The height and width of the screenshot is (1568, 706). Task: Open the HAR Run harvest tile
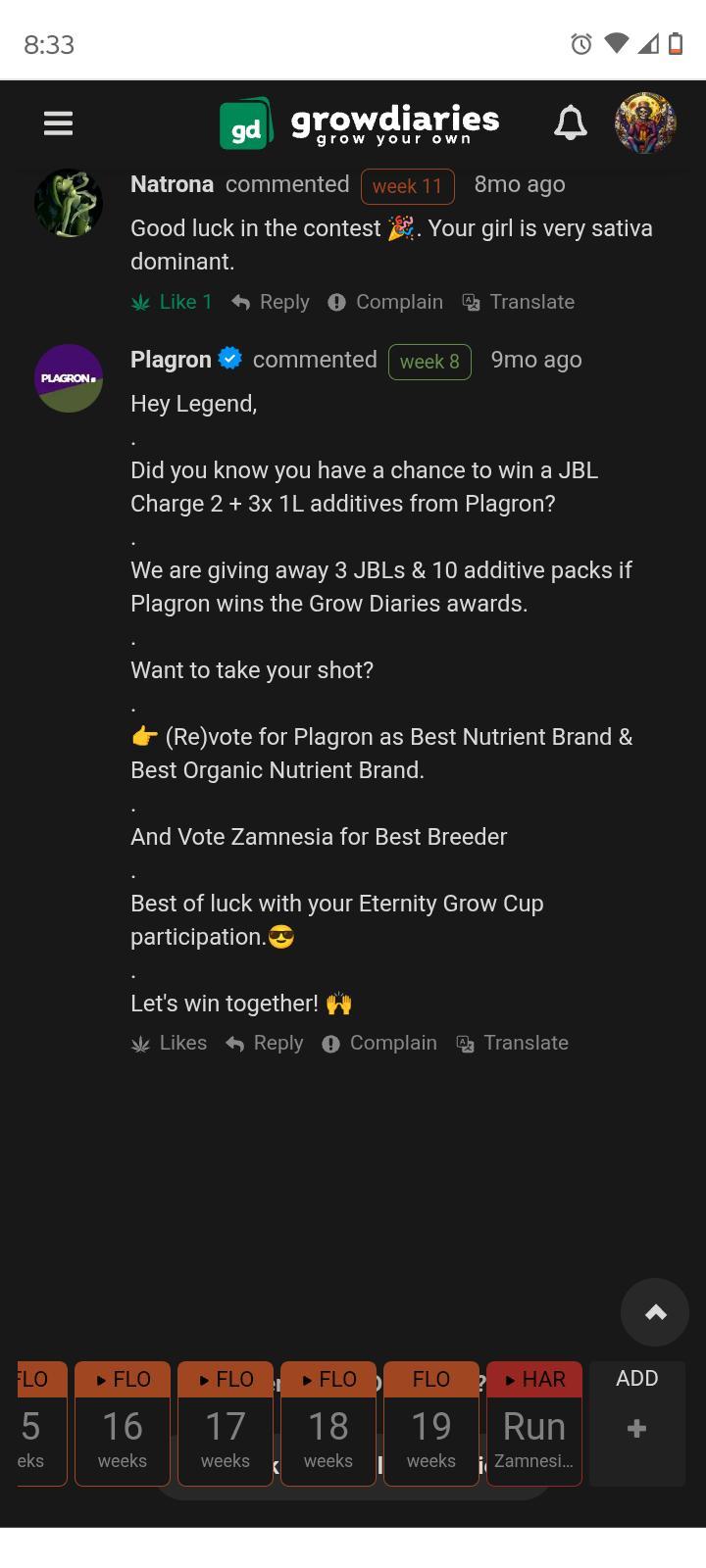534,1424
